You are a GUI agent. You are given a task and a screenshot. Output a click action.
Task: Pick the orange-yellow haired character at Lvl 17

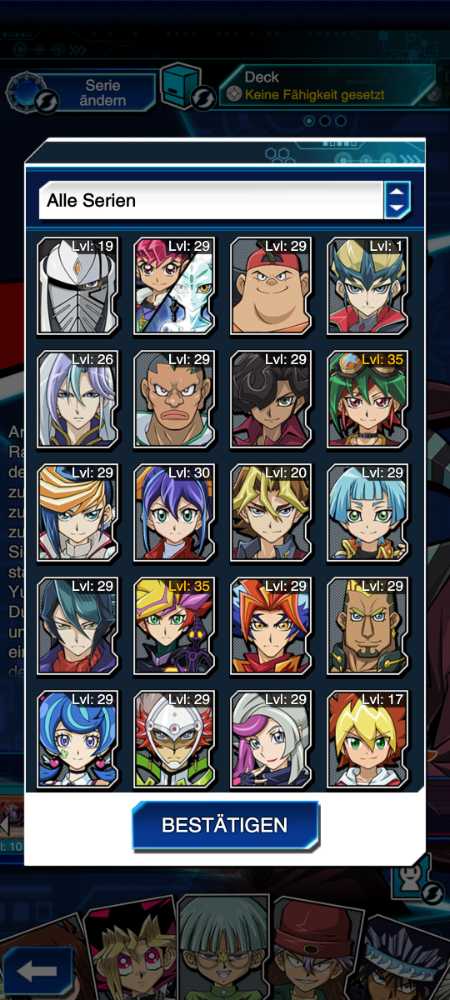(368, 739)
